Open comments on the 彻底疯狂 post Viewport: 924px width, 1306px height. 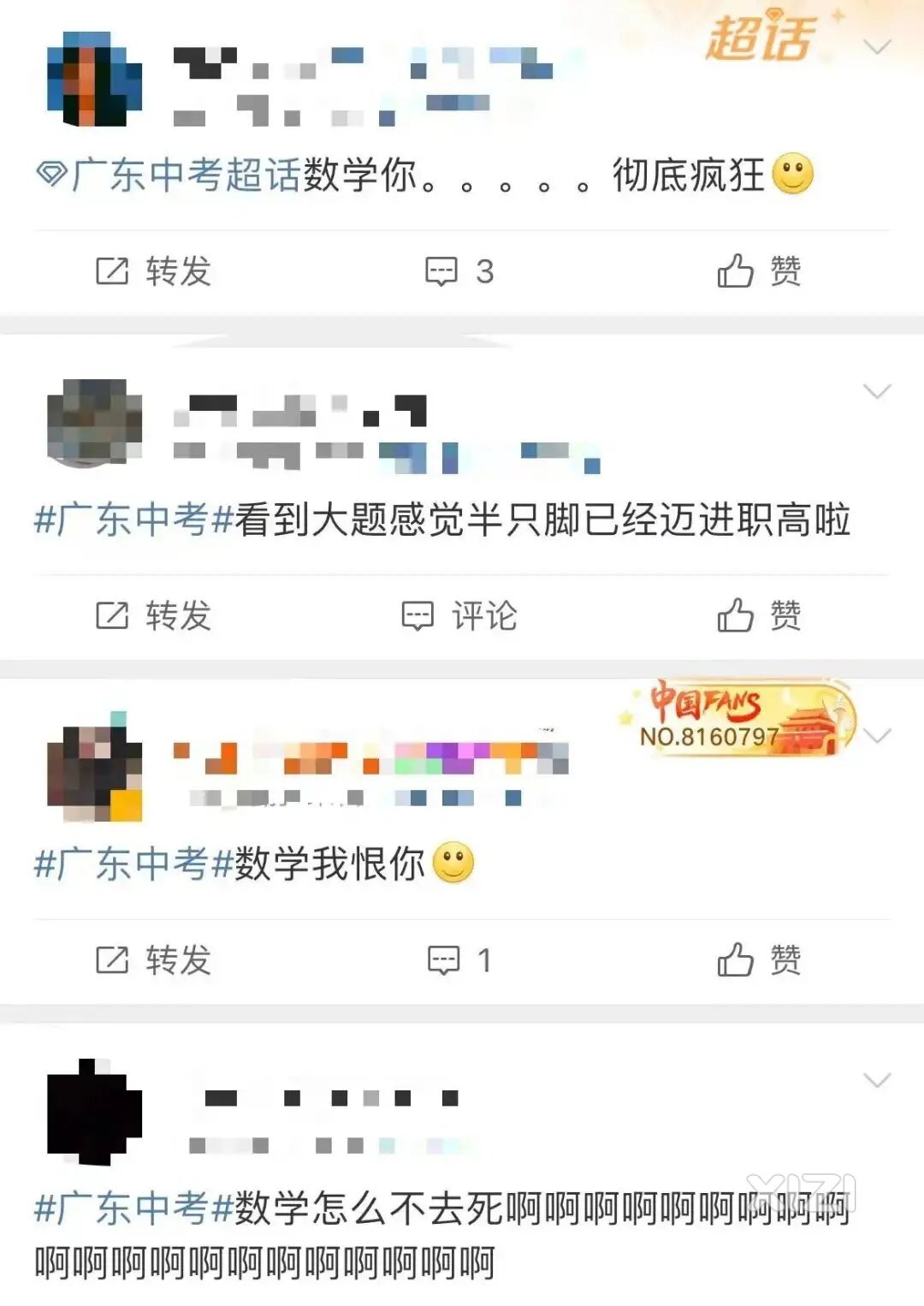[459, 271]
